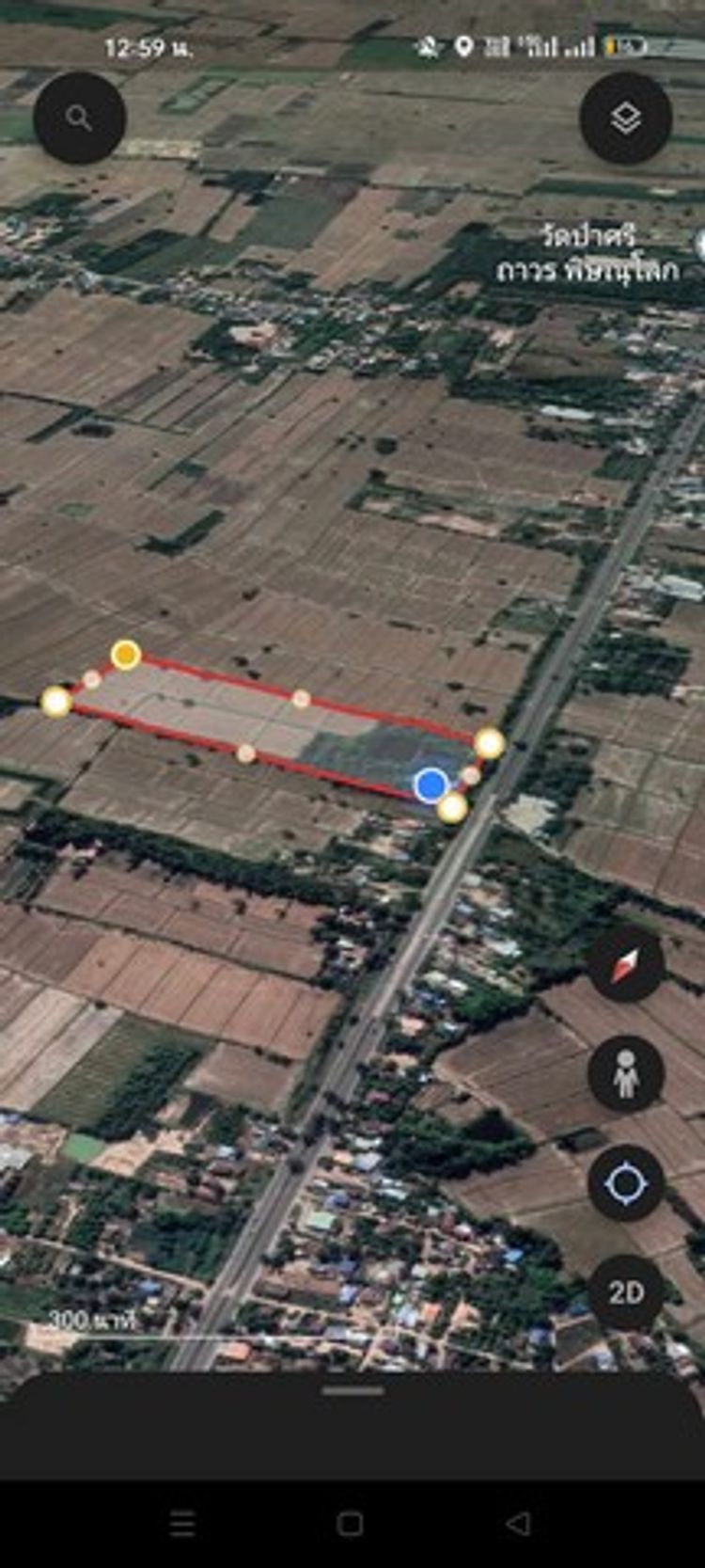
Task: Tap the compass to reset north
Action: pyautogui.click(x=626, y=964)
